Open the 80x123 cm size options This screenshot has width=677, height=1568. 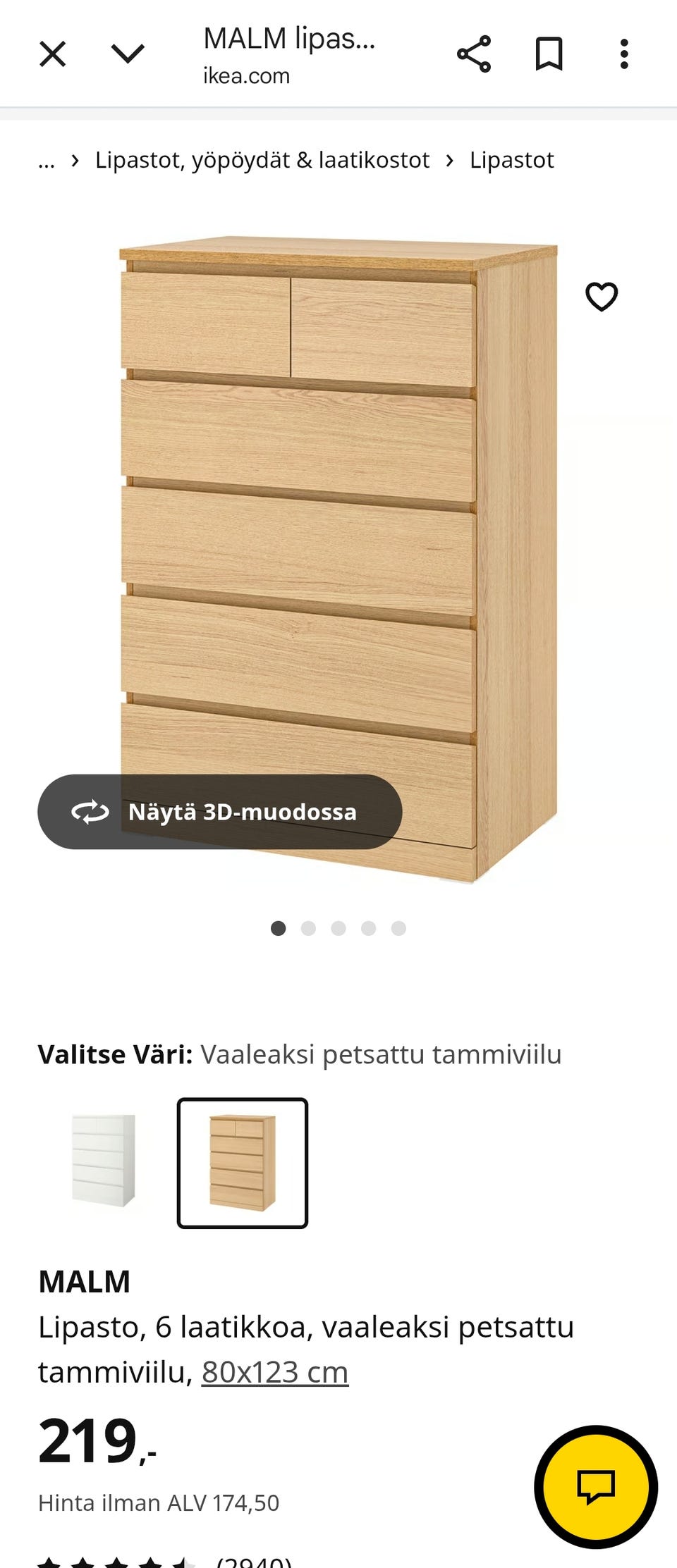274,1372
